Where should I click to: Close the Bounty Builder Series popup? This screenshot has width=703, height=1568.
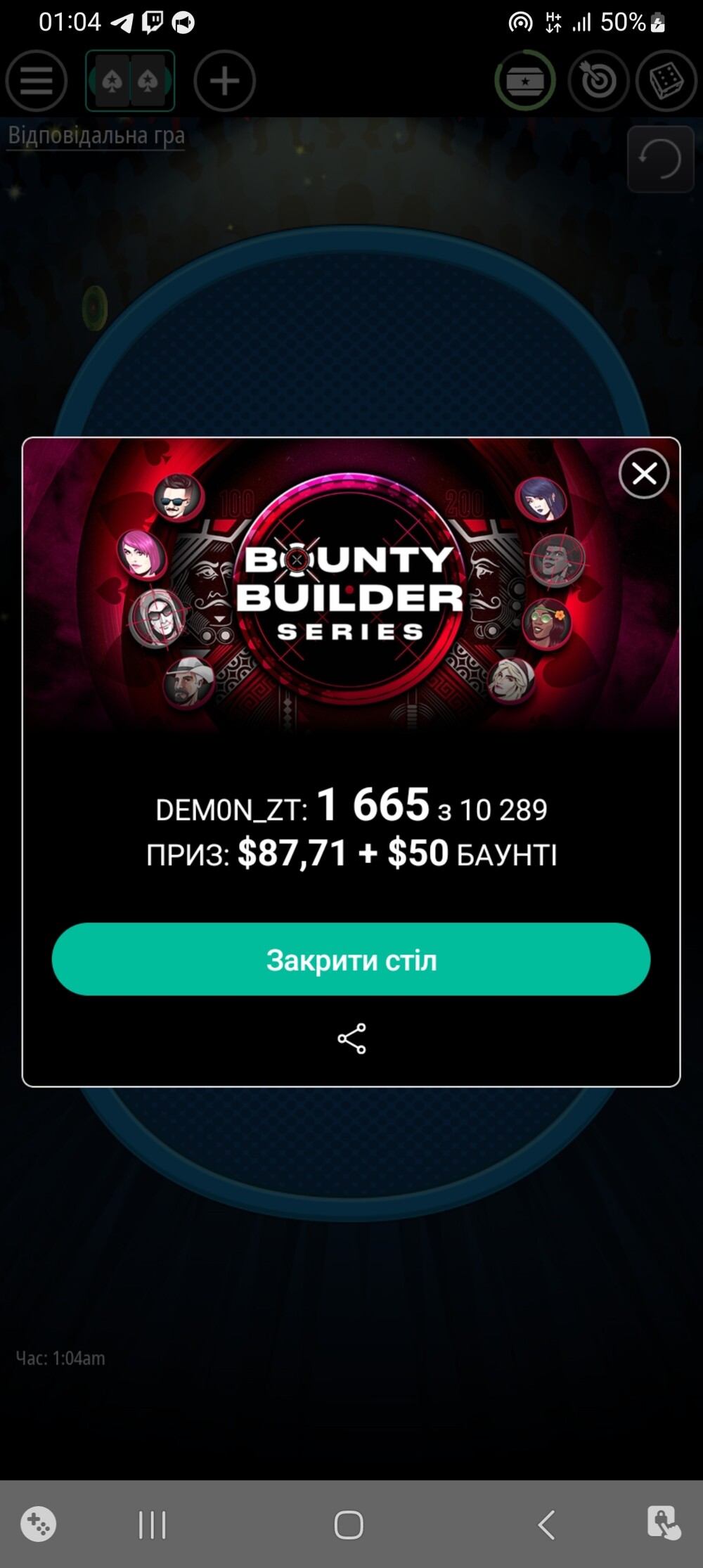[x=644, y=473]
